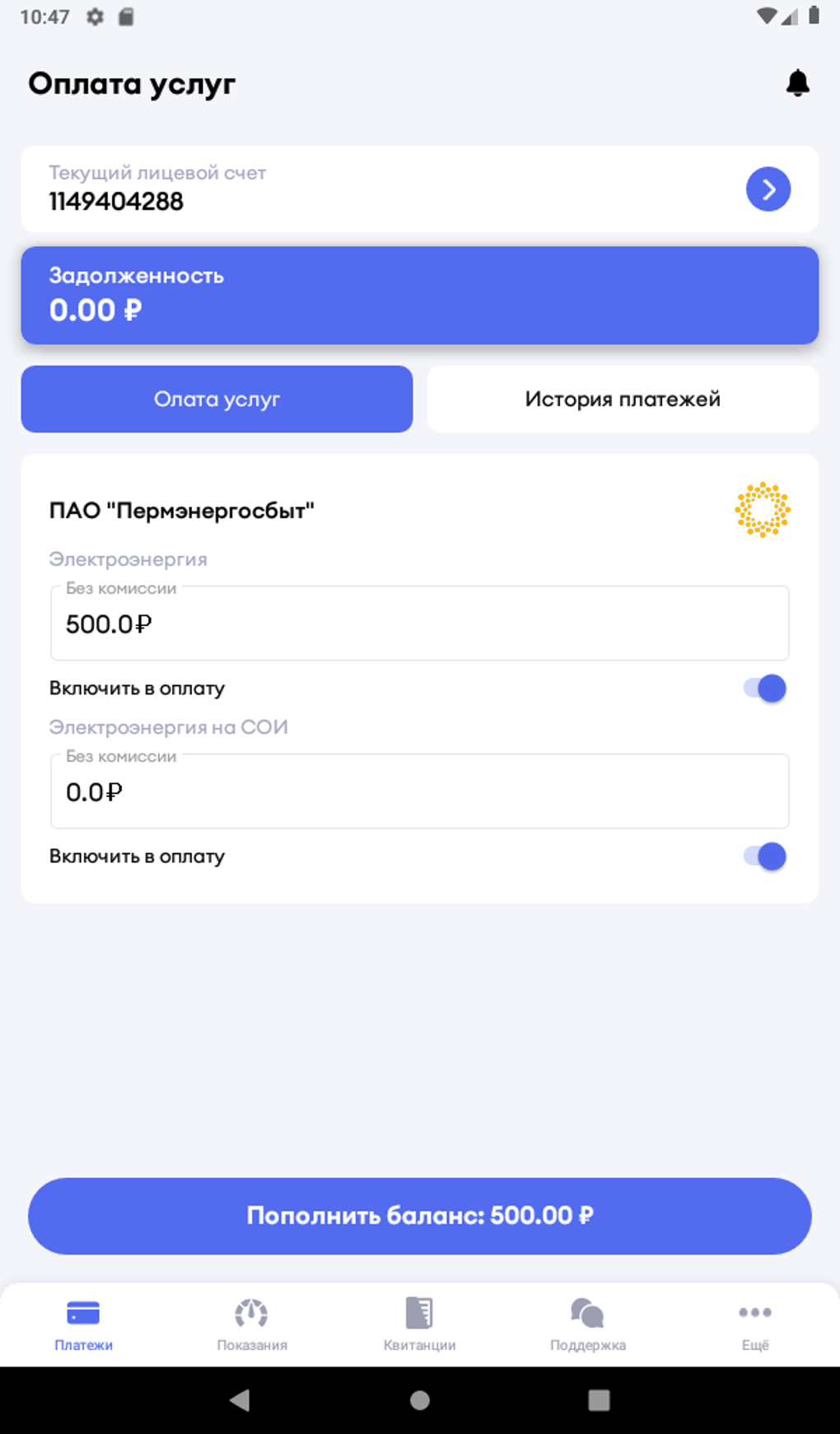Edit the Электроэнергия на СОИ amount field
840x1434 pixels.
(419, 792)
